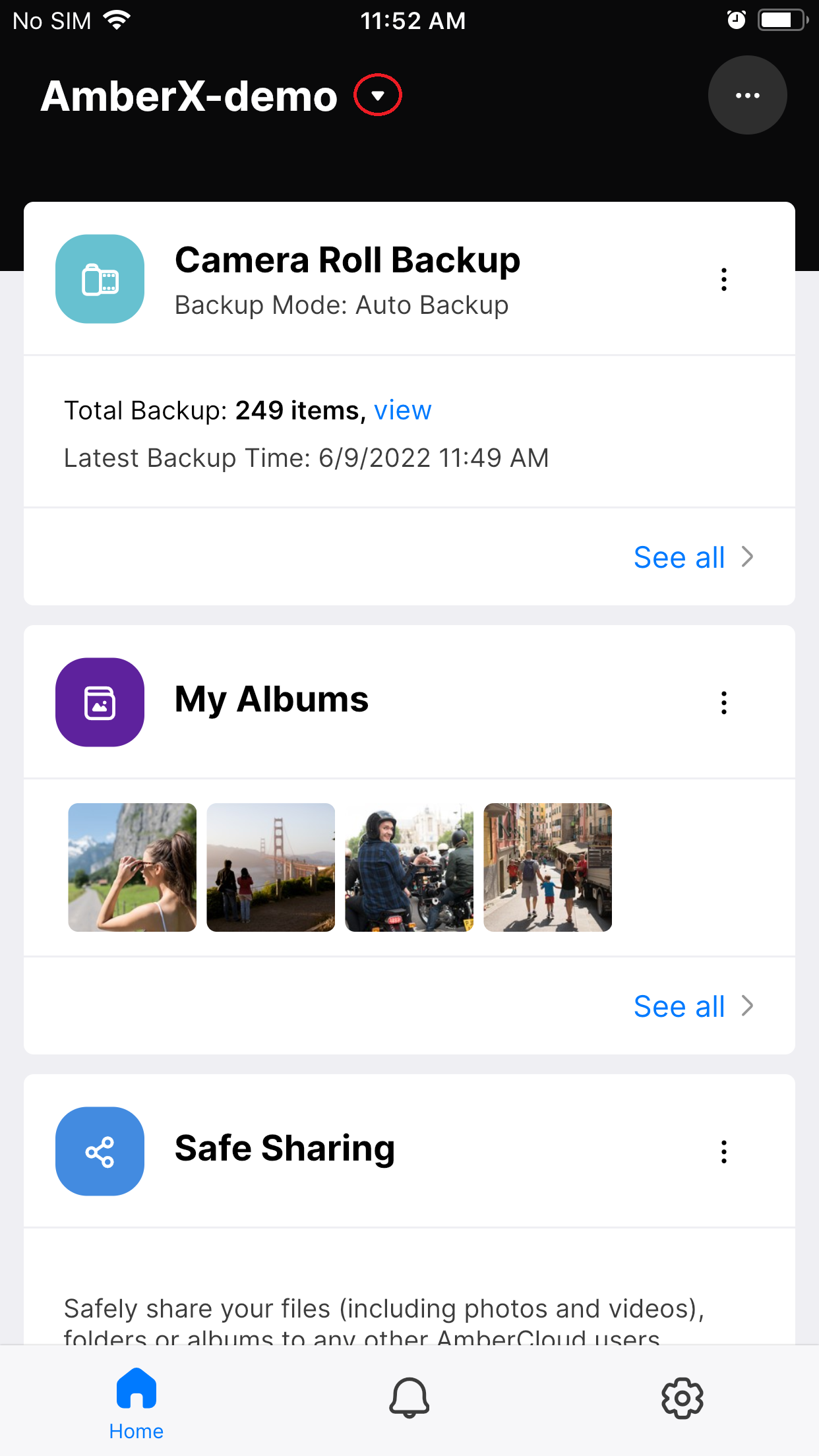
Task: Open the family street walk album
Action: pyautogui.click(x=548, y=867)
